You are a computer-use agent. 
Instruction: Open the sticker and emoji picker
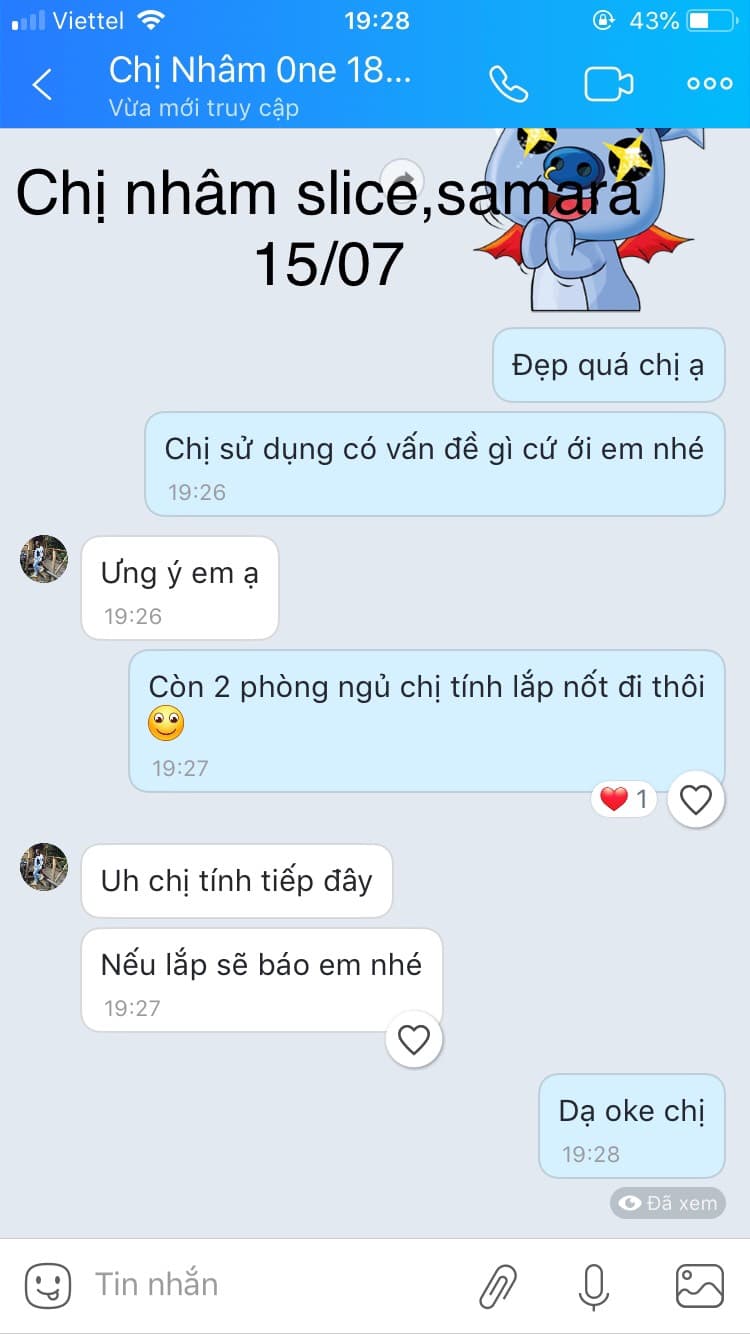click(48, 1285)
